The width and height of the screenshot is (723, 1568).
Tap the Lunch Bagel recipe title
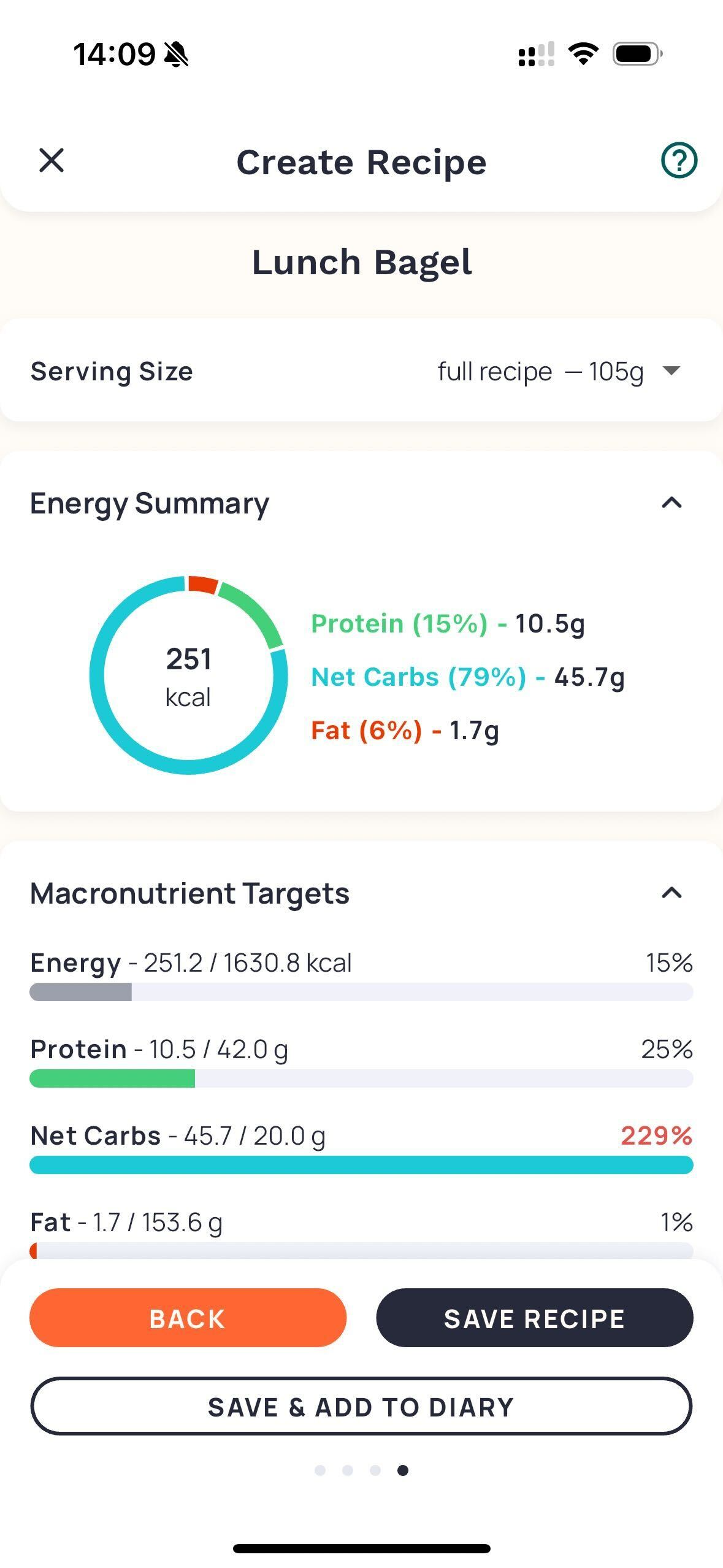361,261
